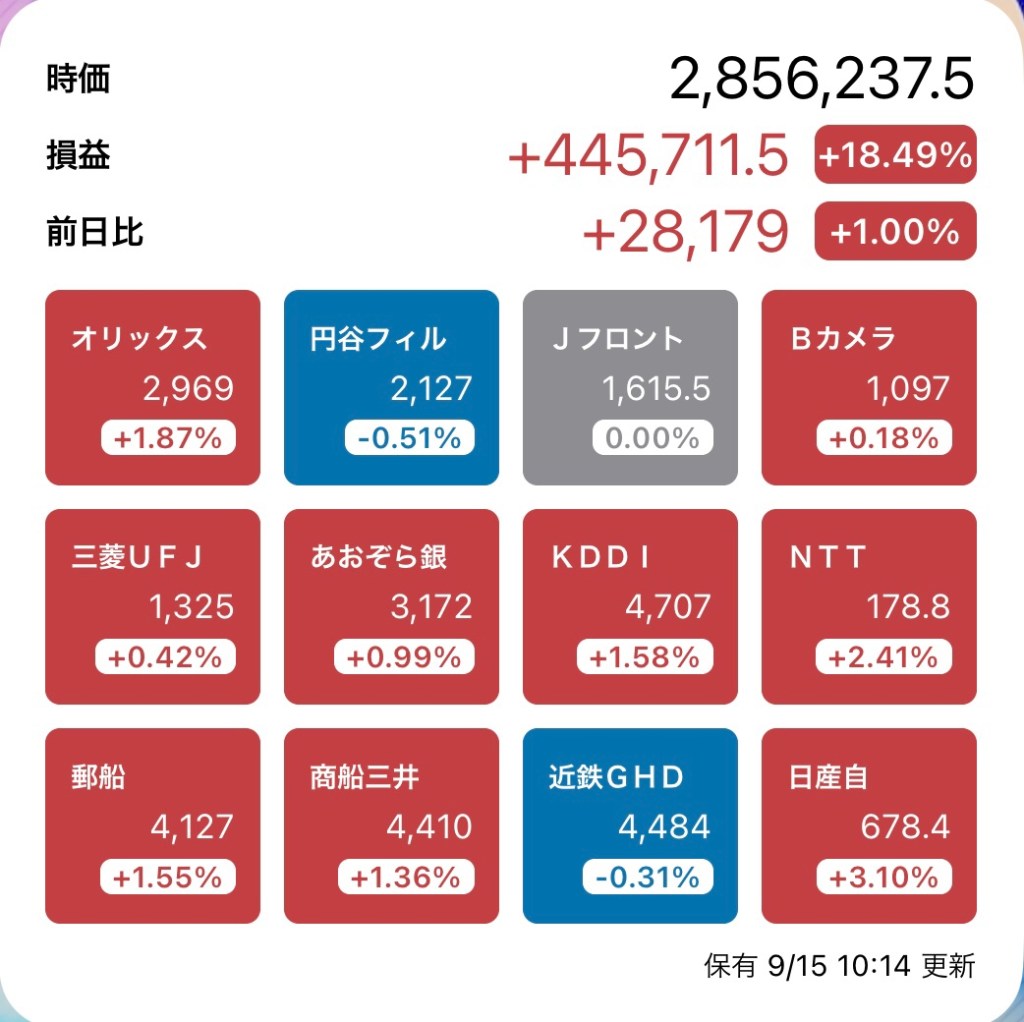Open the あおぞら銀 stock tile
The width and height of the screenshot is (1024, 1022).
pos(391,607)
